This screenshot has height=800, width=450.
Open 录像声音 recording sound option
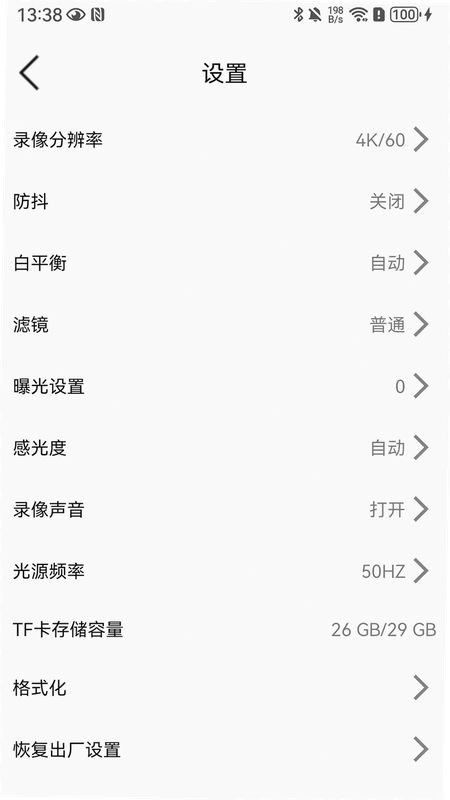click(225, 509)
